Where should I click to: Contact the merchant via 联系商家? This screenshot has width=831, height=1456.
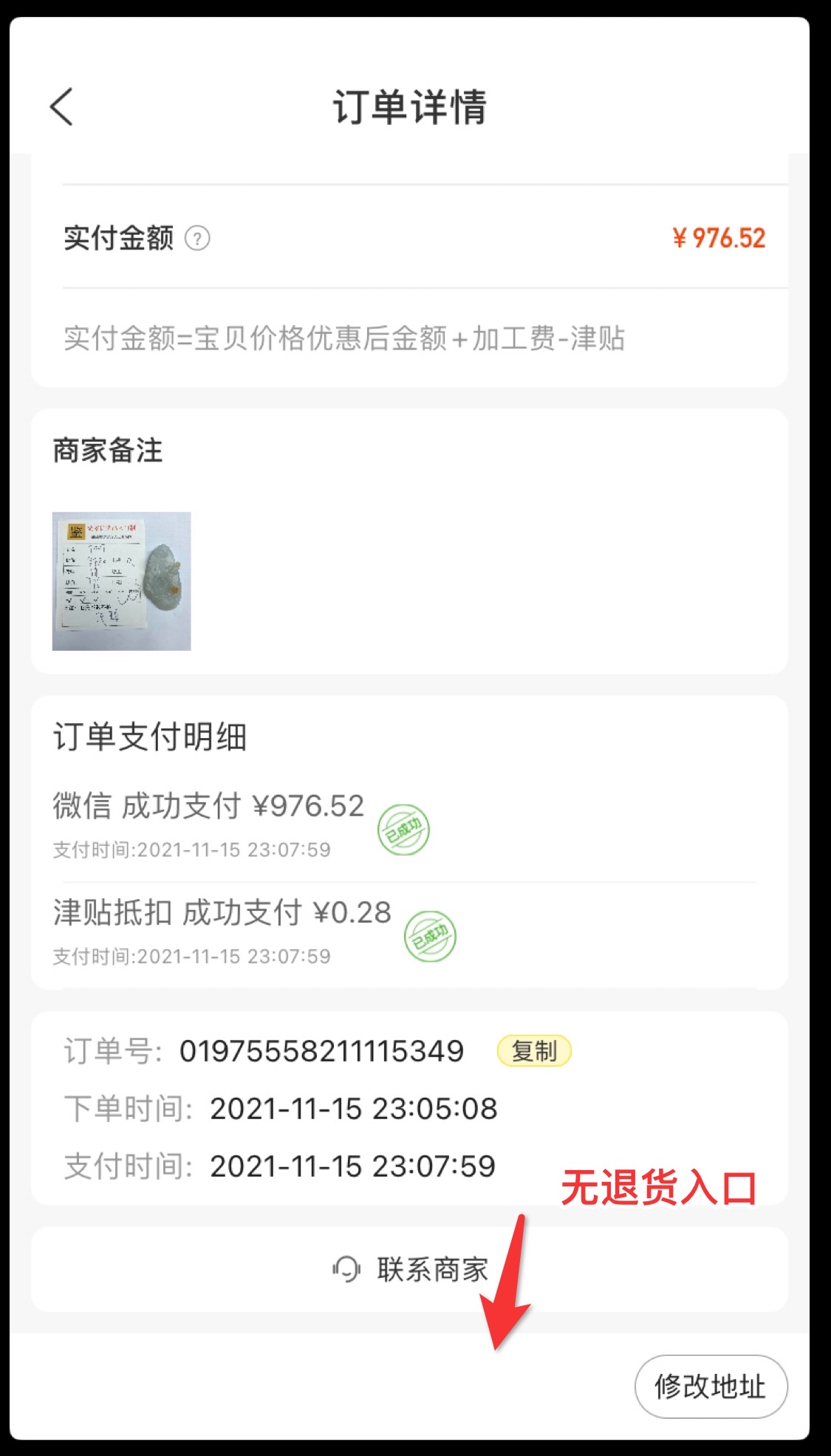(410, 1270)
